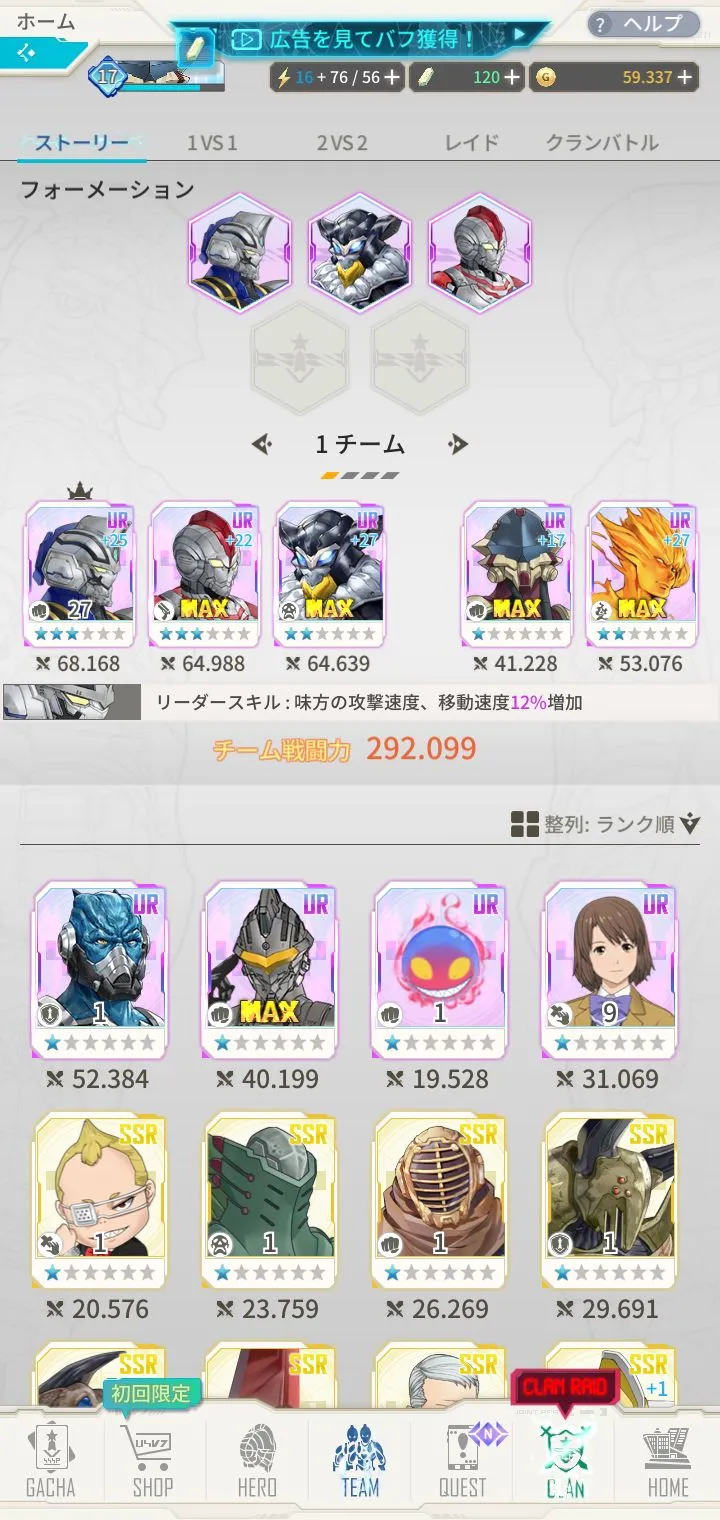Add gold with the plus next to 59.337

coord(685,77)
